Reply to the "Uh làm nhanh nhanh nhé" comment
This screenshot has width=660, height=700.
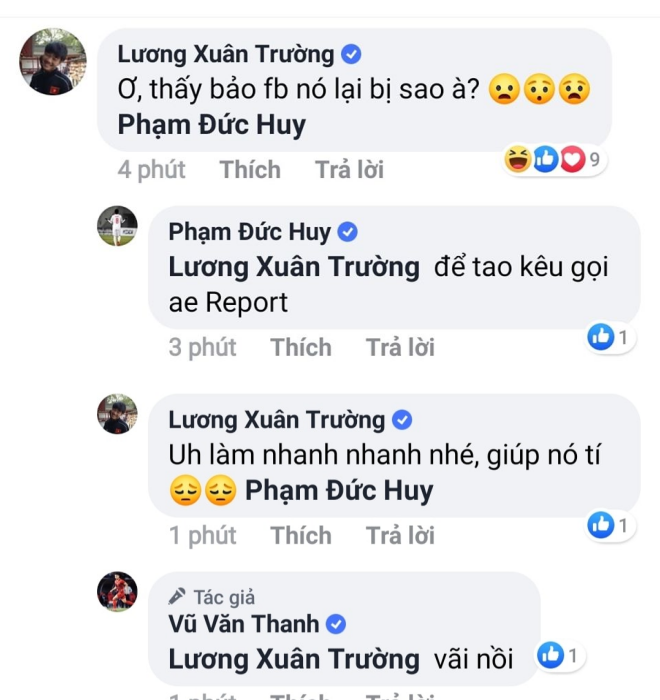tap(399, 535)
